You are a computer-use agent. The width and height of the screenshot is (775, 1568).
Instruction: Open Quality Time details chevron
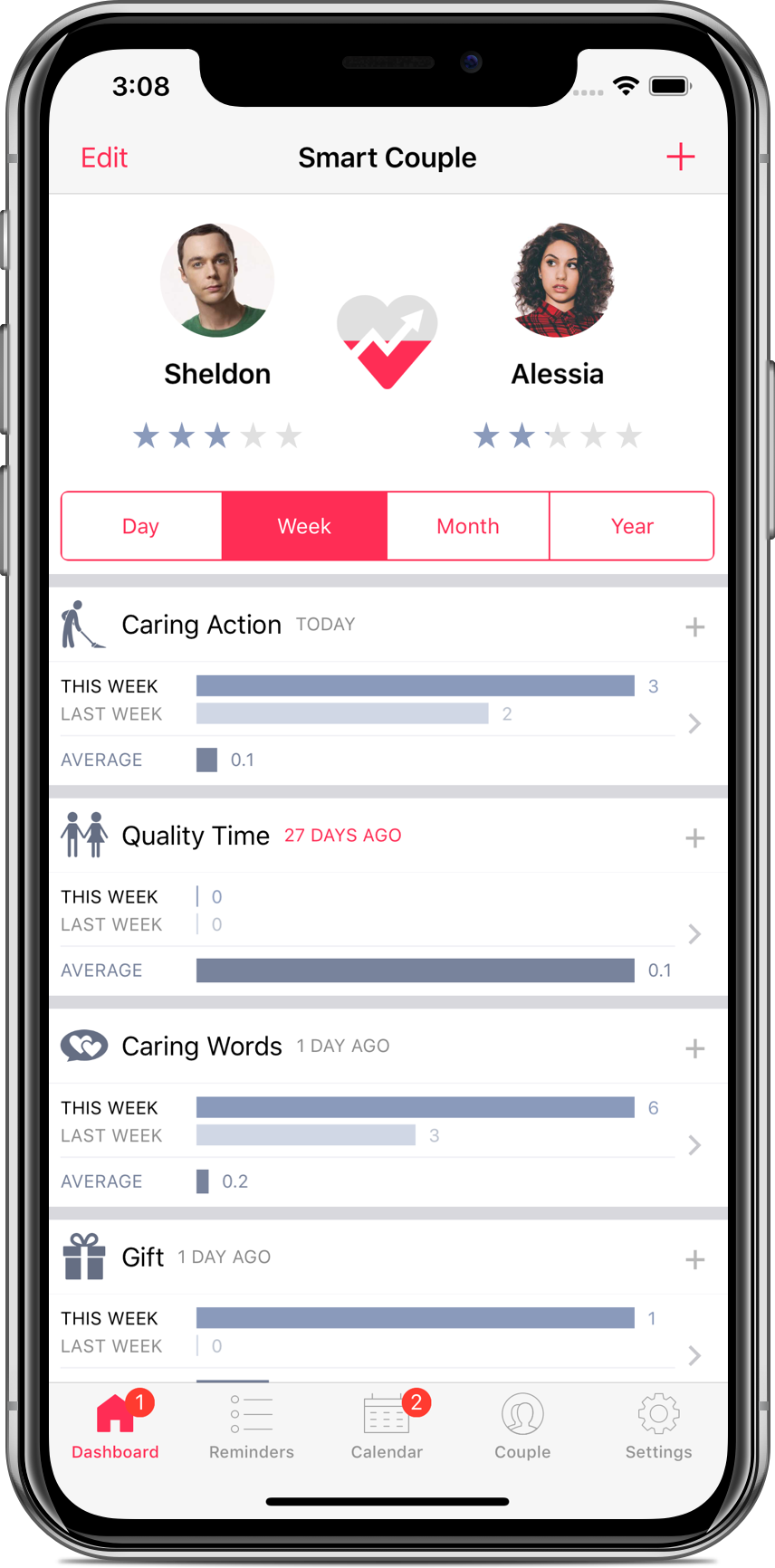pyautogui.click(x=694, y=933)
